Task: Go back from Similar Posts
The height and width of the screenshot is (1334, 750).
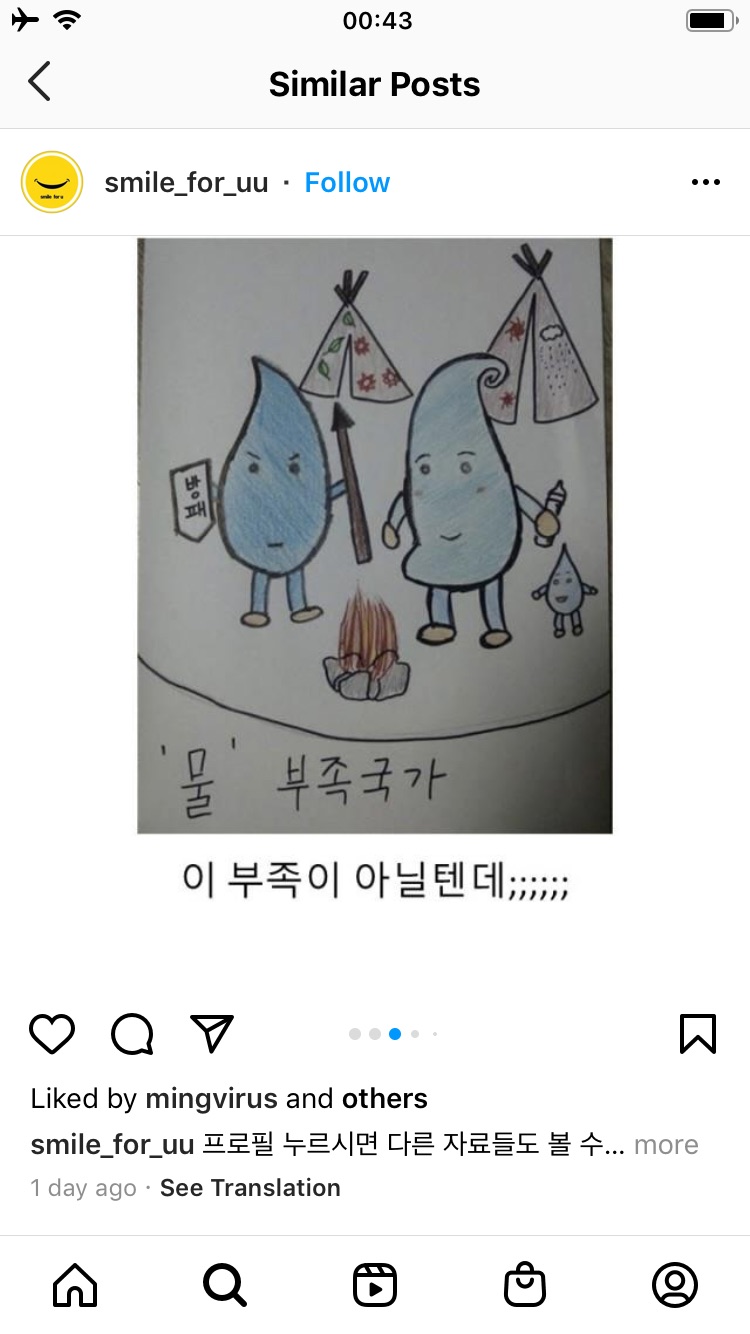Action: click(x=39, y=82)
